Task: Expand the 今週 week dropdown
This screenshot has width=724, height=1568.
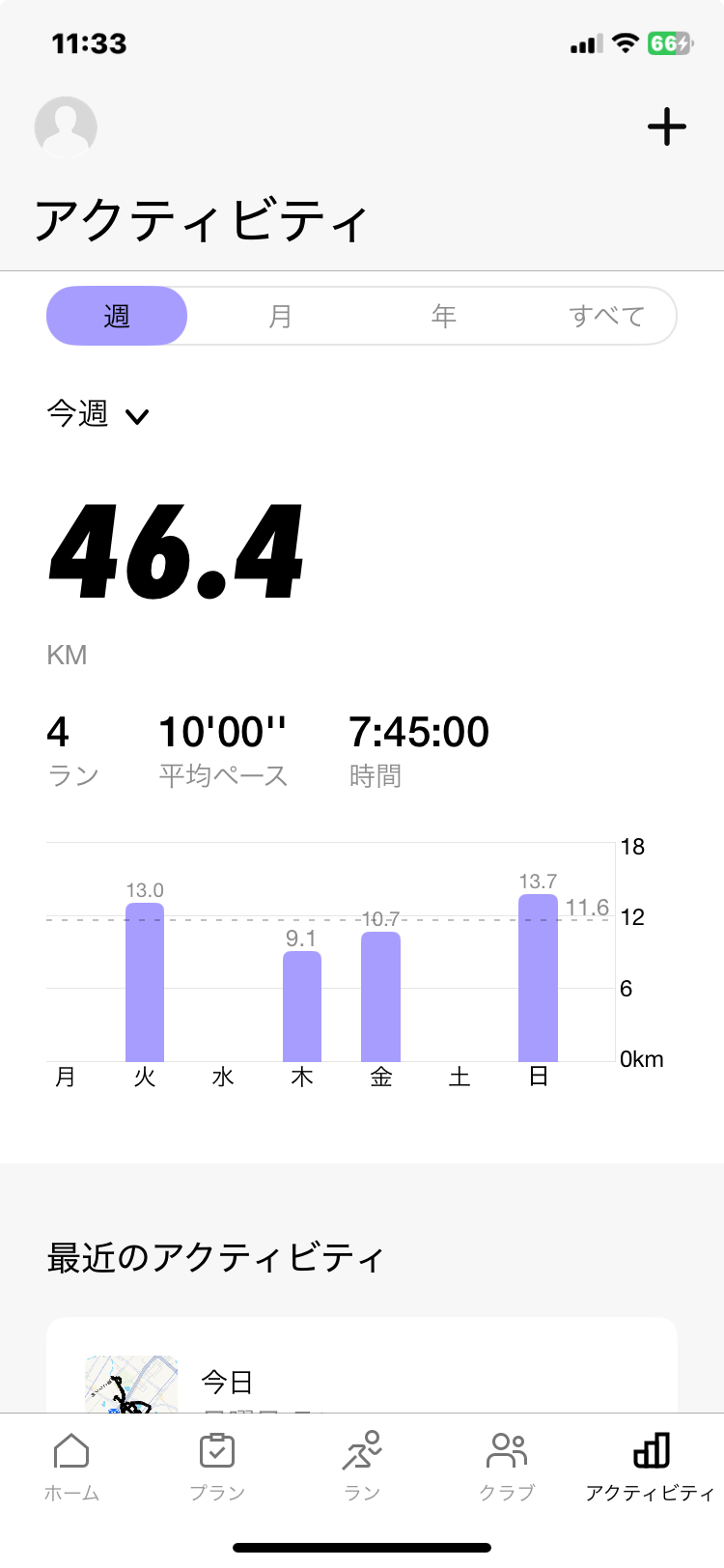Action: tap(97, 414)
